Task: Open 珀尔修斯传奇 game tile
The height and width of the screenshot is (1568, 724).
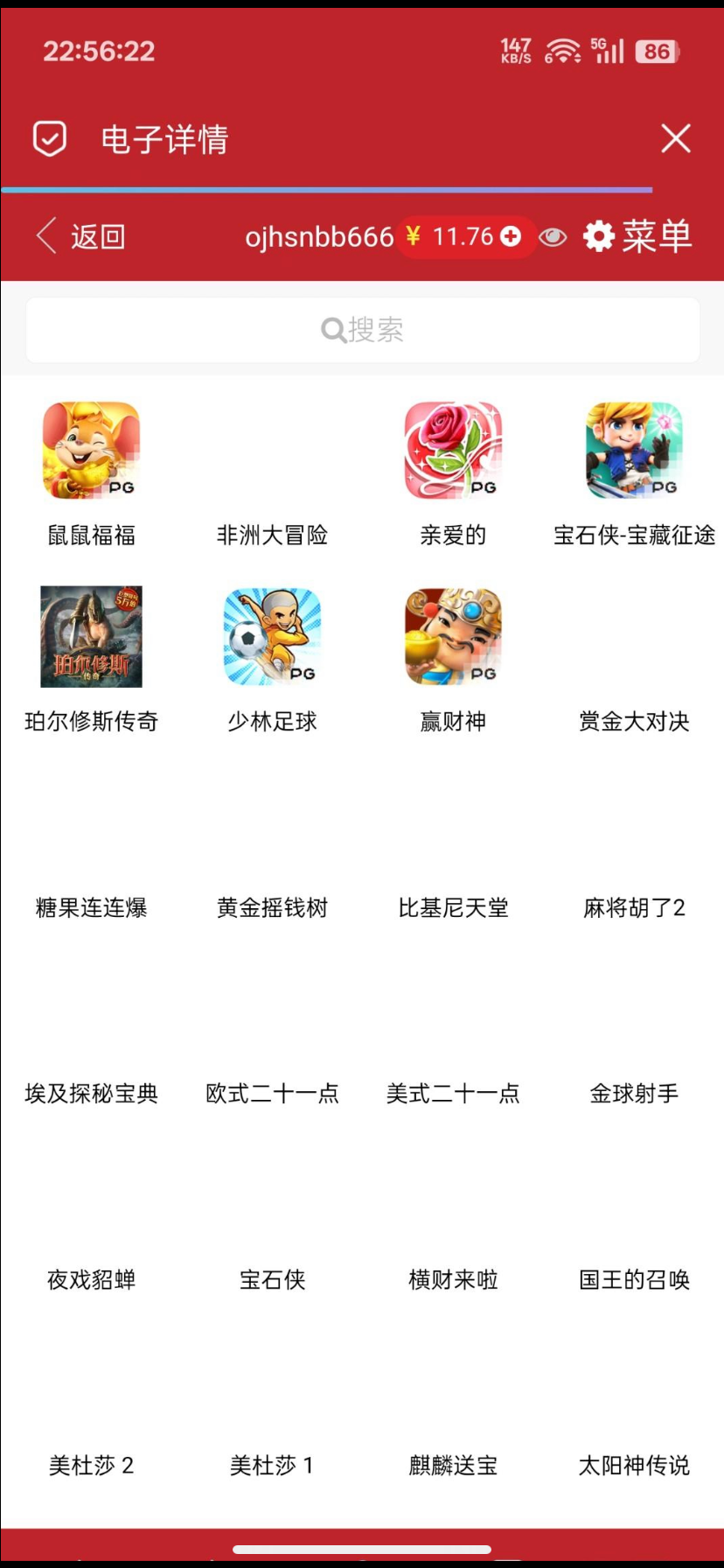Action: (x=91, y=637)
